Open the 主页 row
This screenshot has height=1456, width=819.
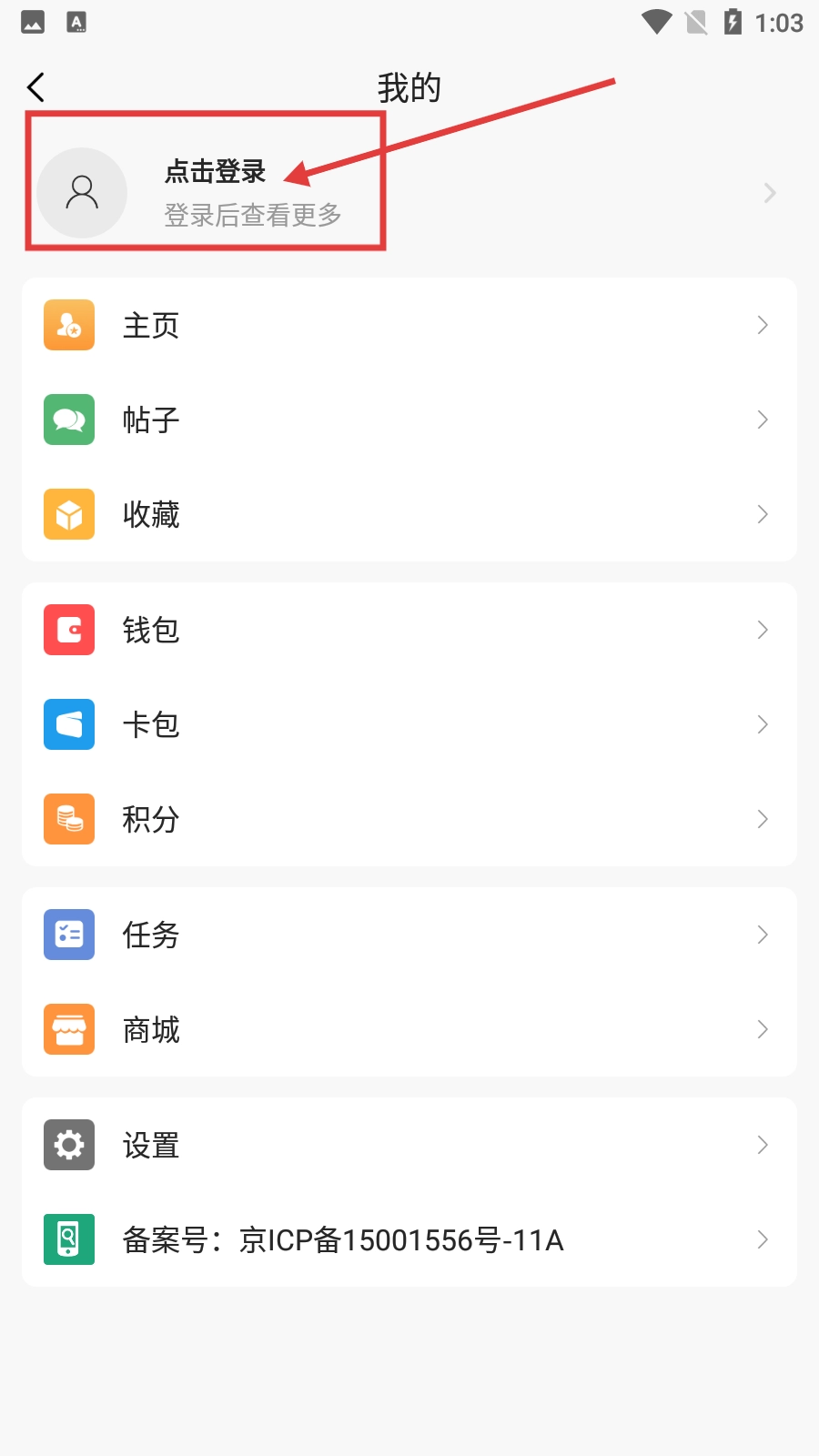[x=409, y=326]
